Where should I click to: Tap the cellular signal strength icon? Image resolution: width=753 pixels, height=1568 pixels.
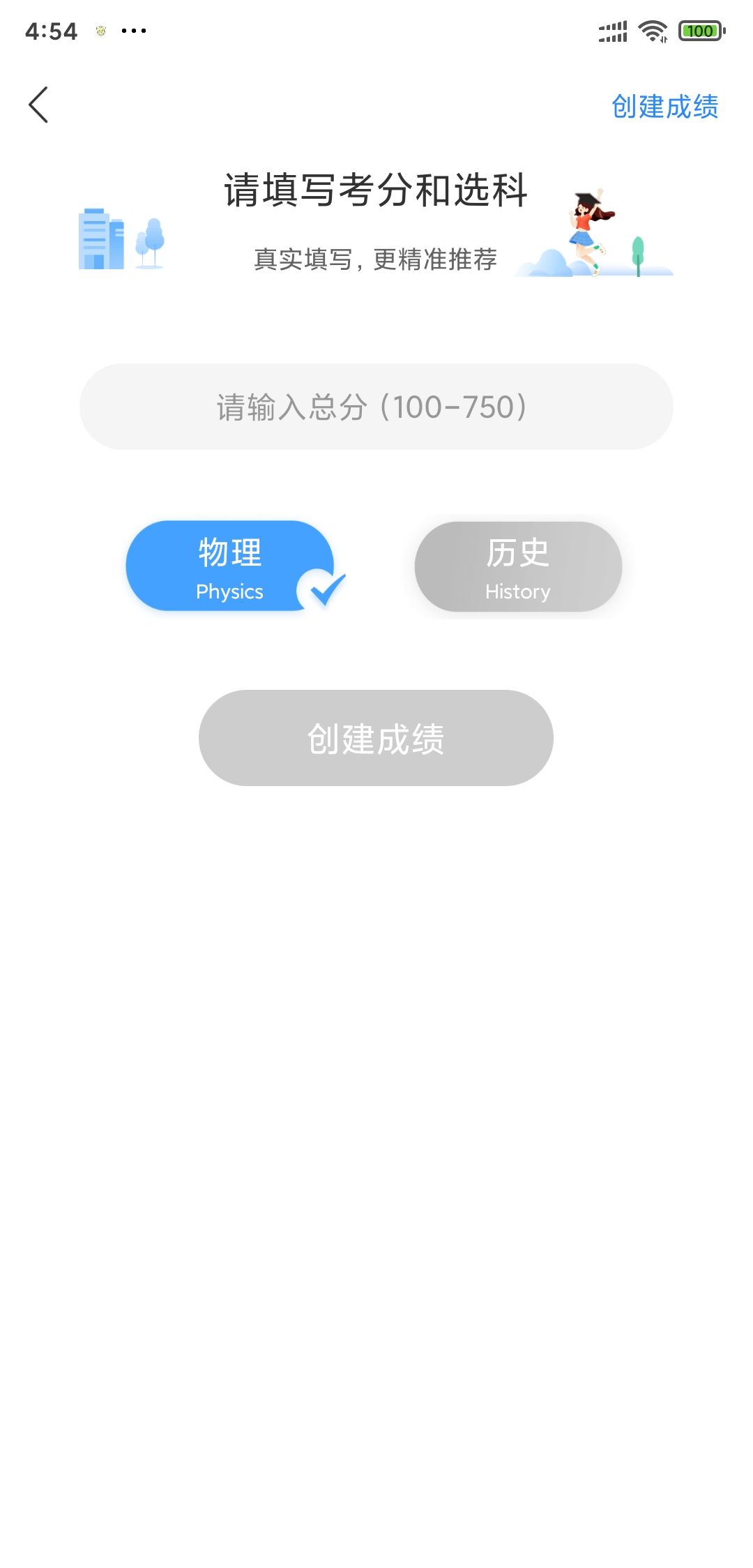[x=611, y=30]
